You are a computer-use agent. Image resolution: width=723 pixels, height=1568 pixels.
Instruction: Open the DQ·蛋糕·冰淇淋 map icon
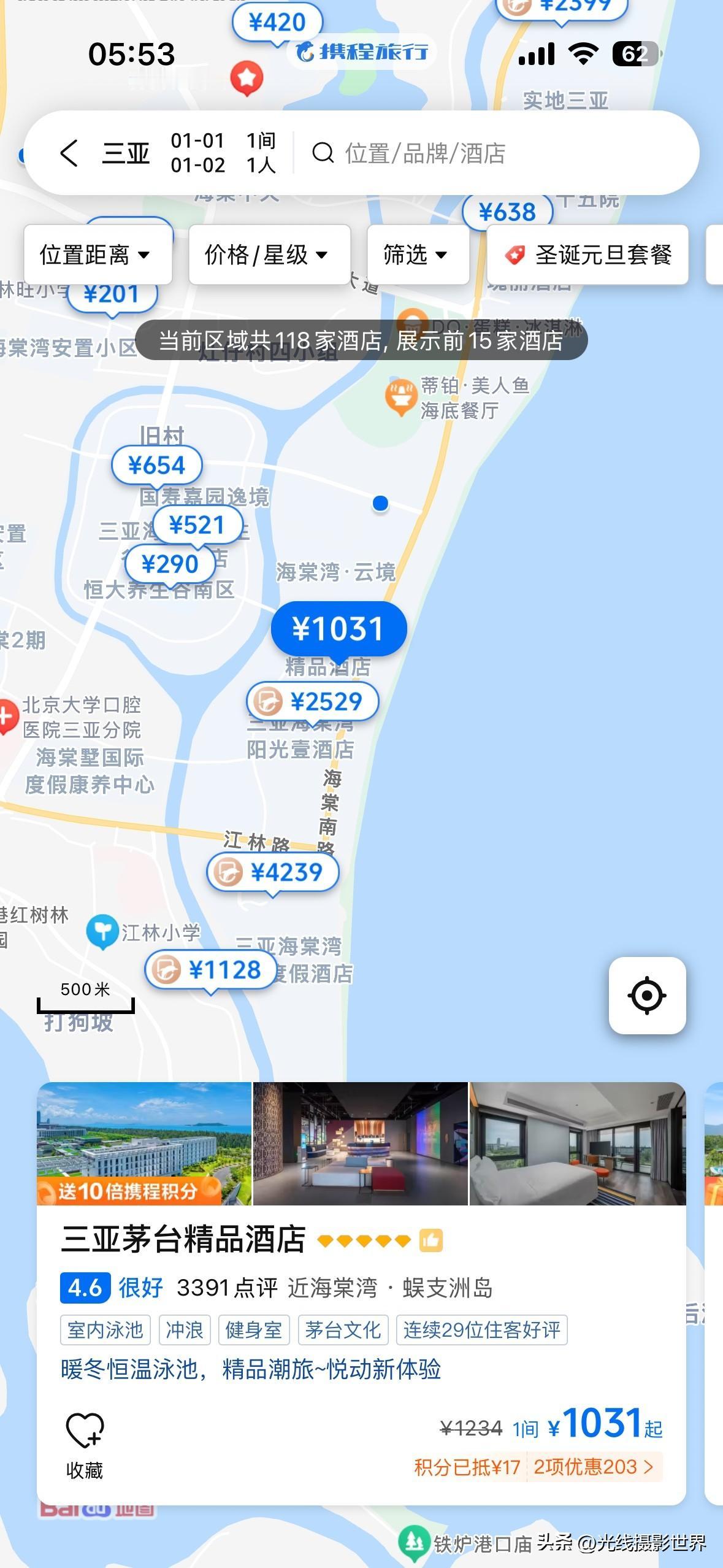coord(412,320)
